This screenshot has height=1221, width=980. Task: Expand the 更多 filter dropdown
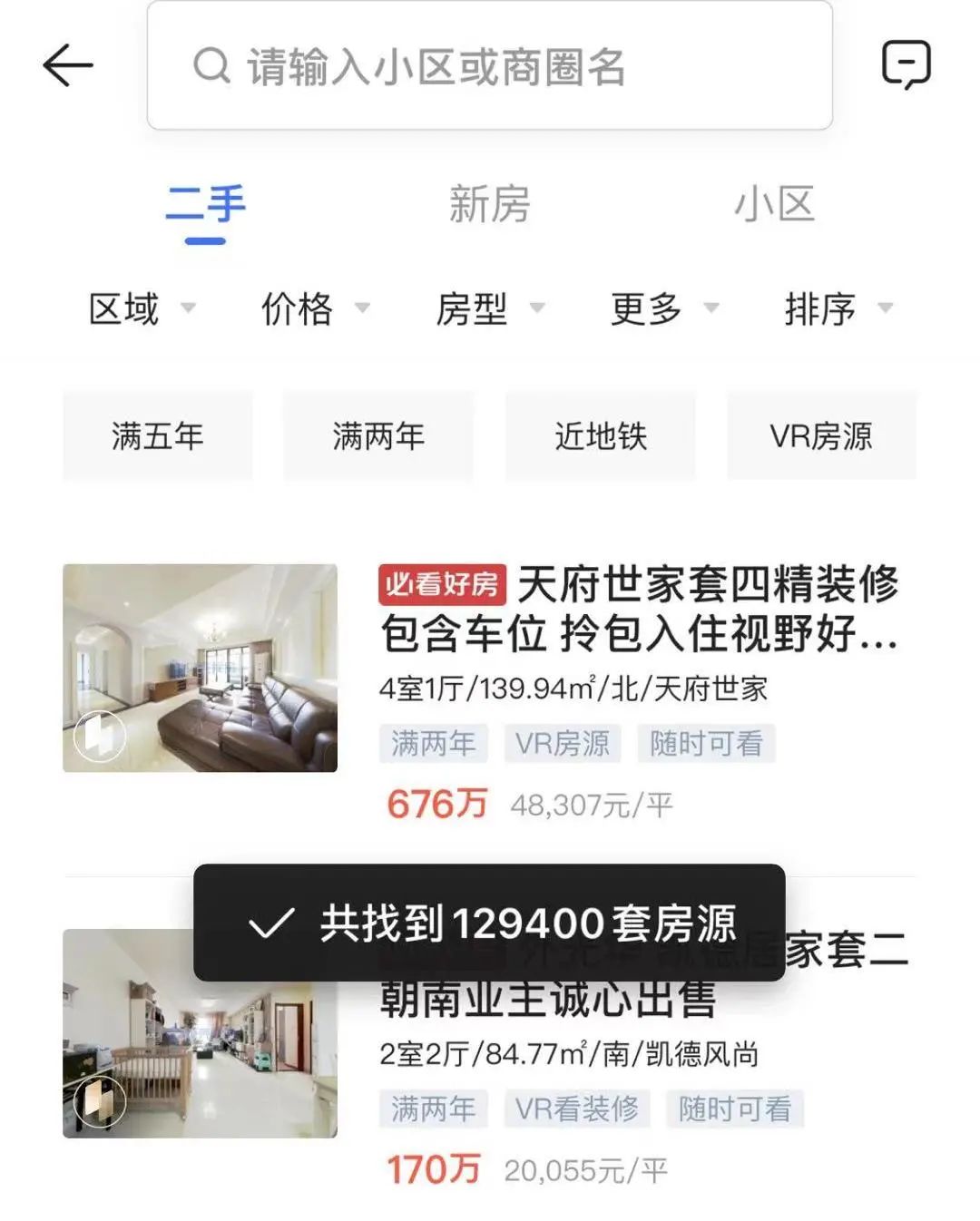(663, 309)
